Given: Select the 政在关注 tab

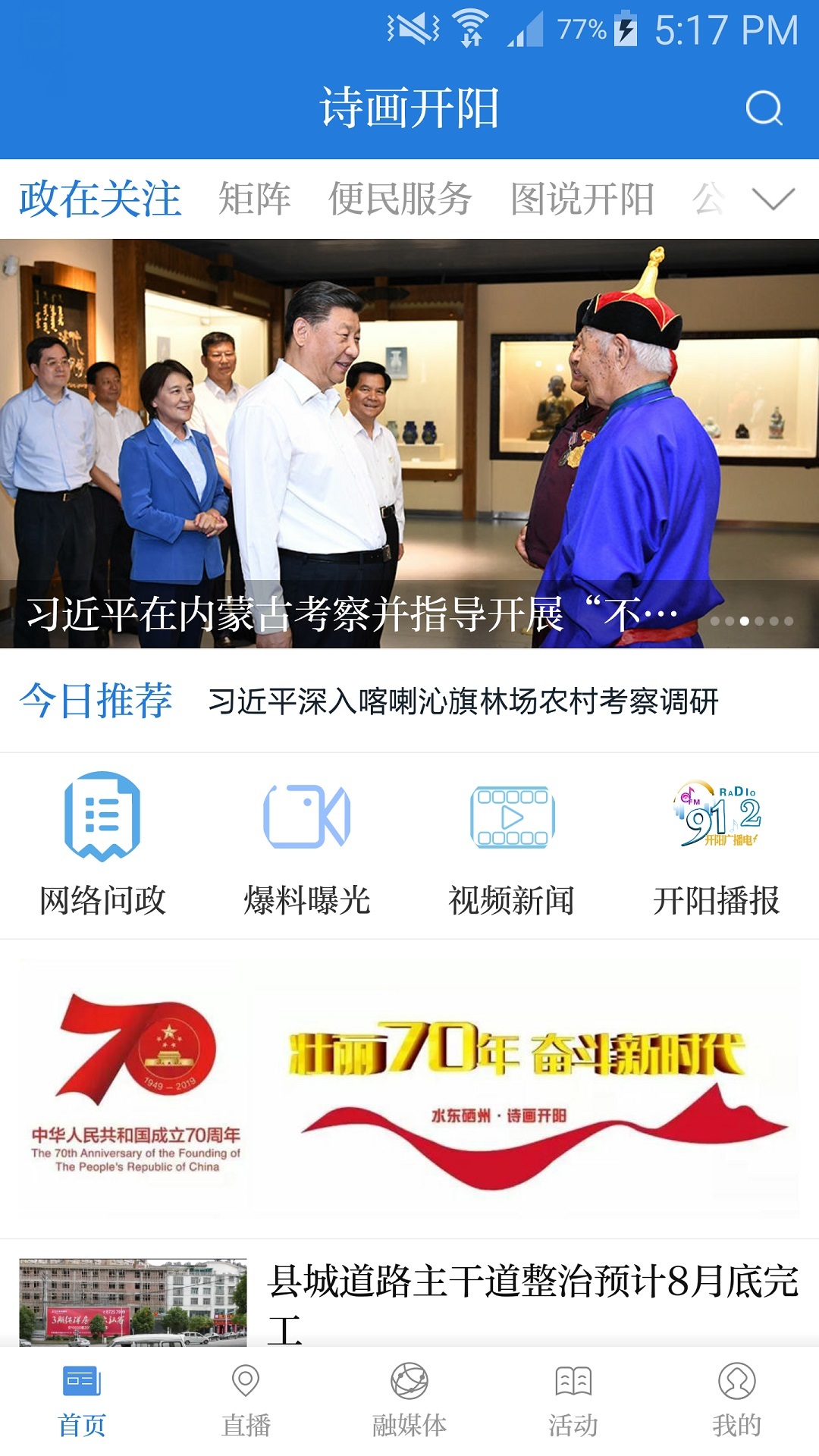Looking at the screenshot, I should point(100,199).
